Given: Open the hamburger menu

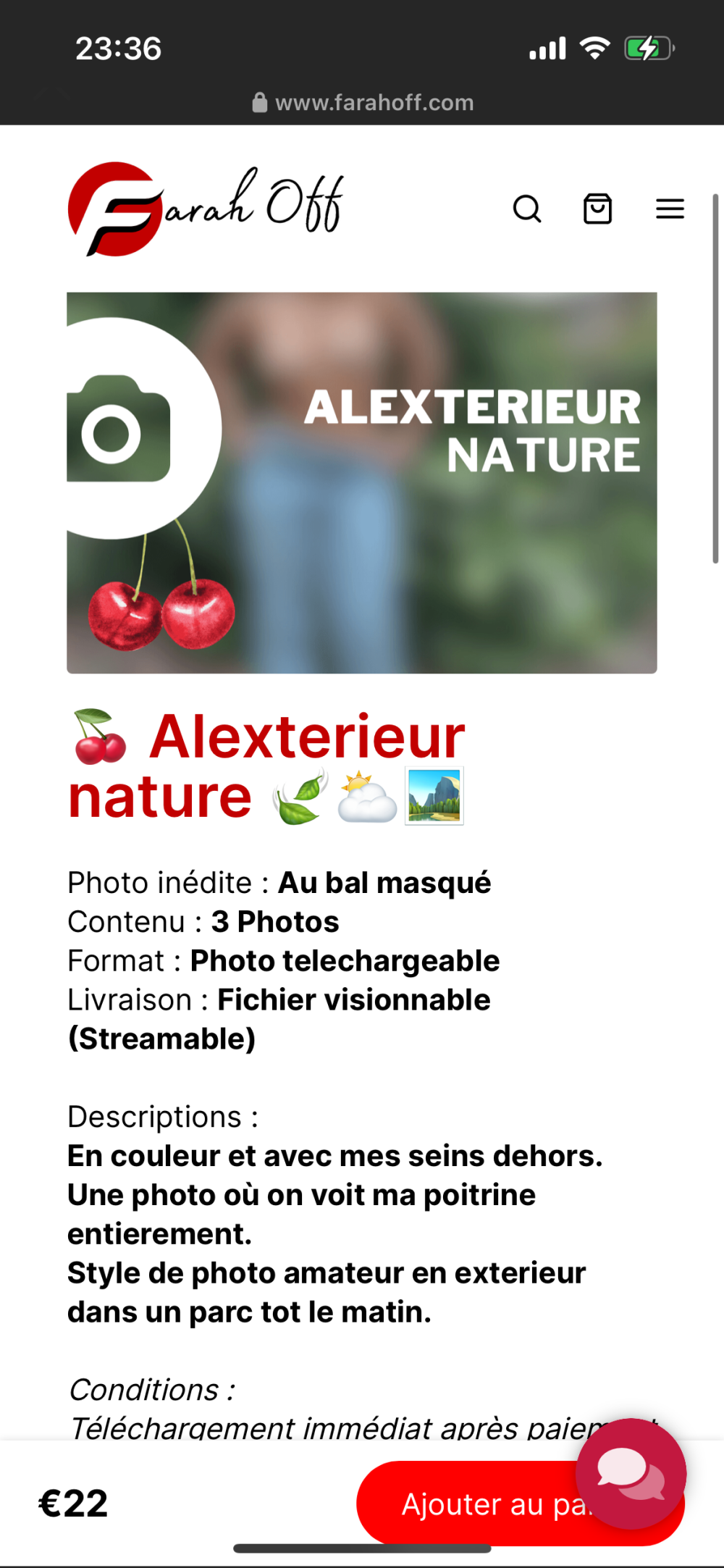Looking at the screenshot, I should [x=670, y=209].
